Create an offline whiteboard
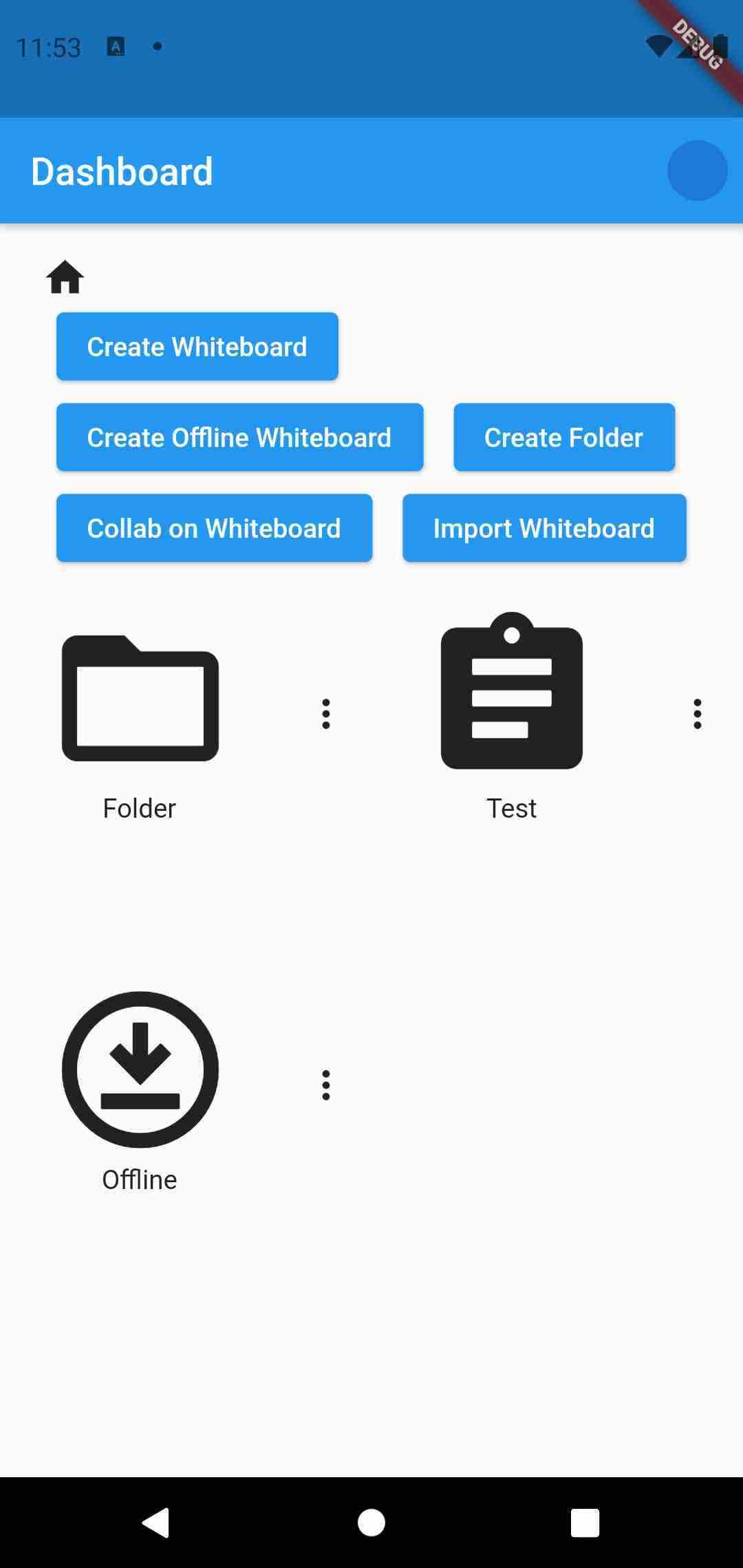Viewport: 743px width, 1568px height. pos(239,437)
